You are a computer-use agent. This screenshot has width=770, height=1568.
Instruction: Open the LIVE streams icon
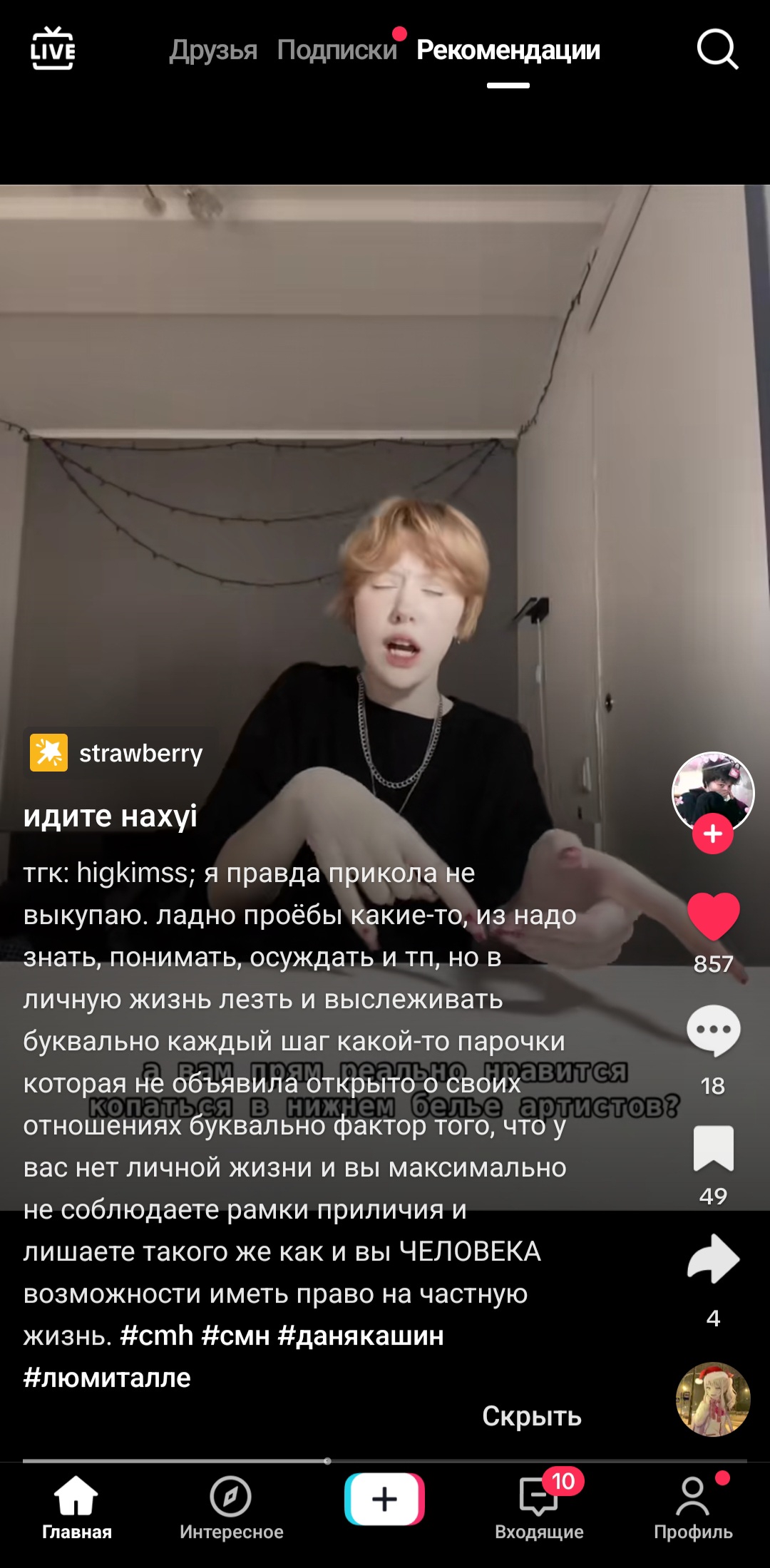point(53,48)
